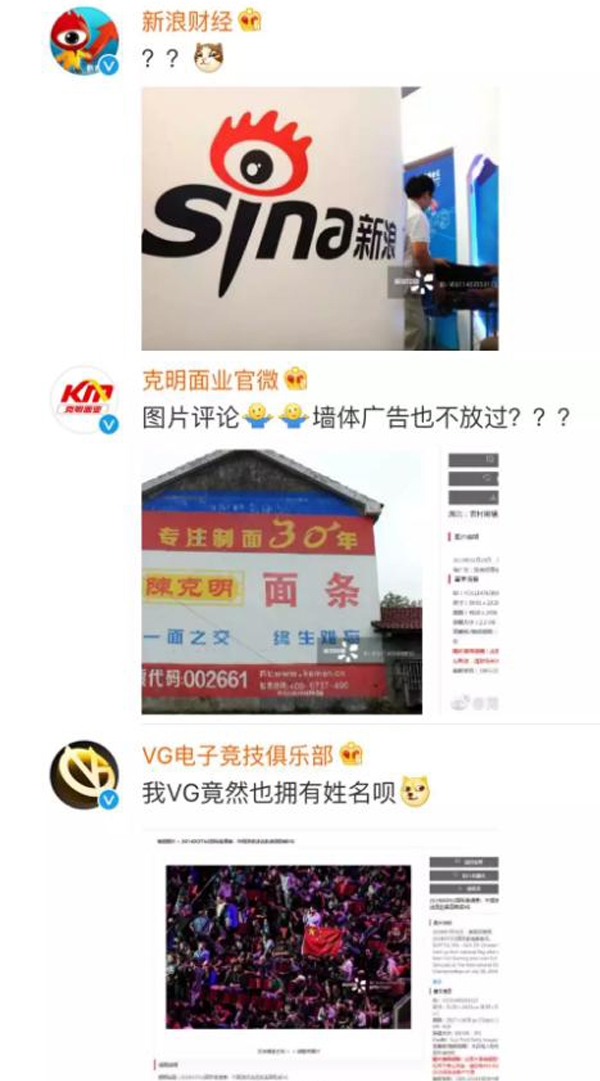Open 克明面业官微's profile avatar

[x=84, y=399]
